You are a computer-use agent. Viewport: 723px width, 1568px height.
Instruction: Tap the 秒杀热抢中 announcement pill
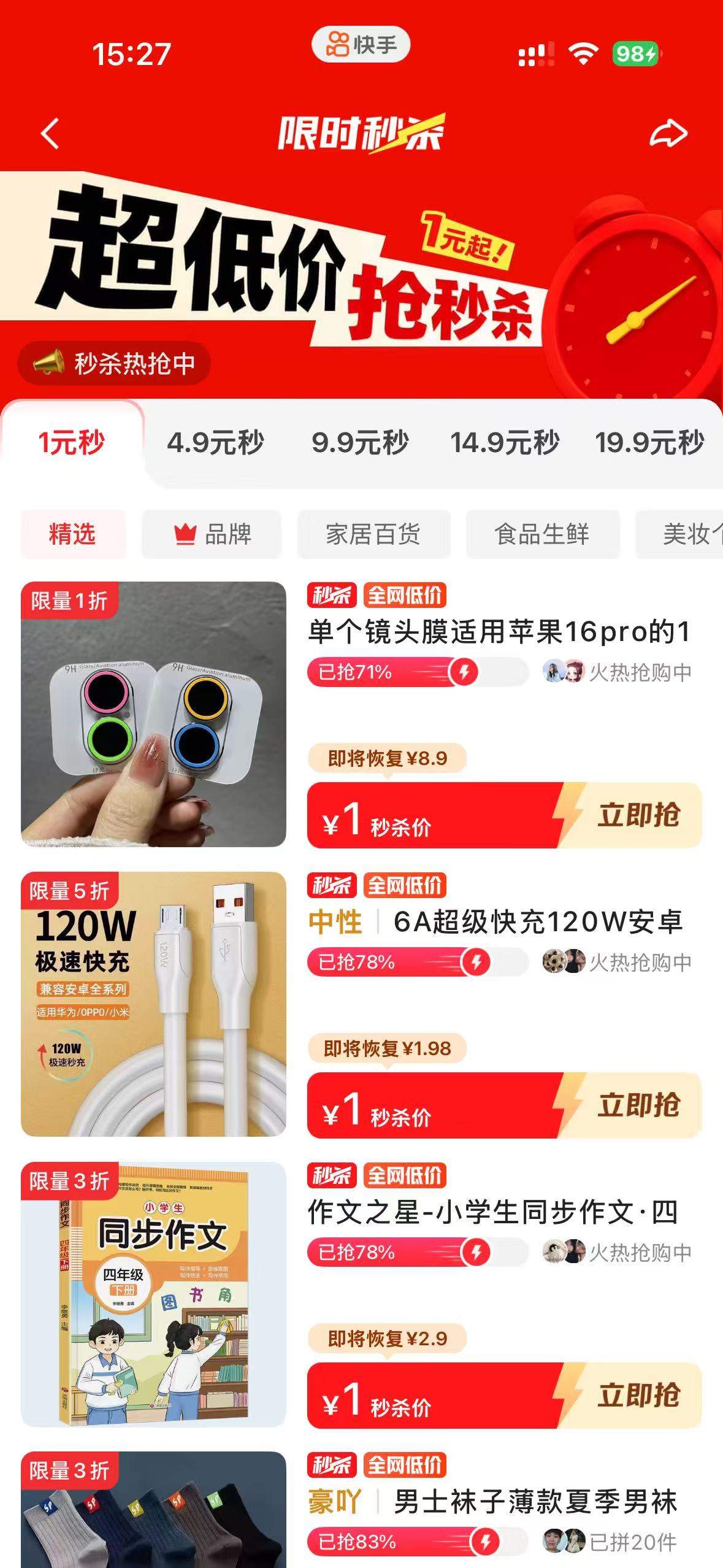click(114, 363)
